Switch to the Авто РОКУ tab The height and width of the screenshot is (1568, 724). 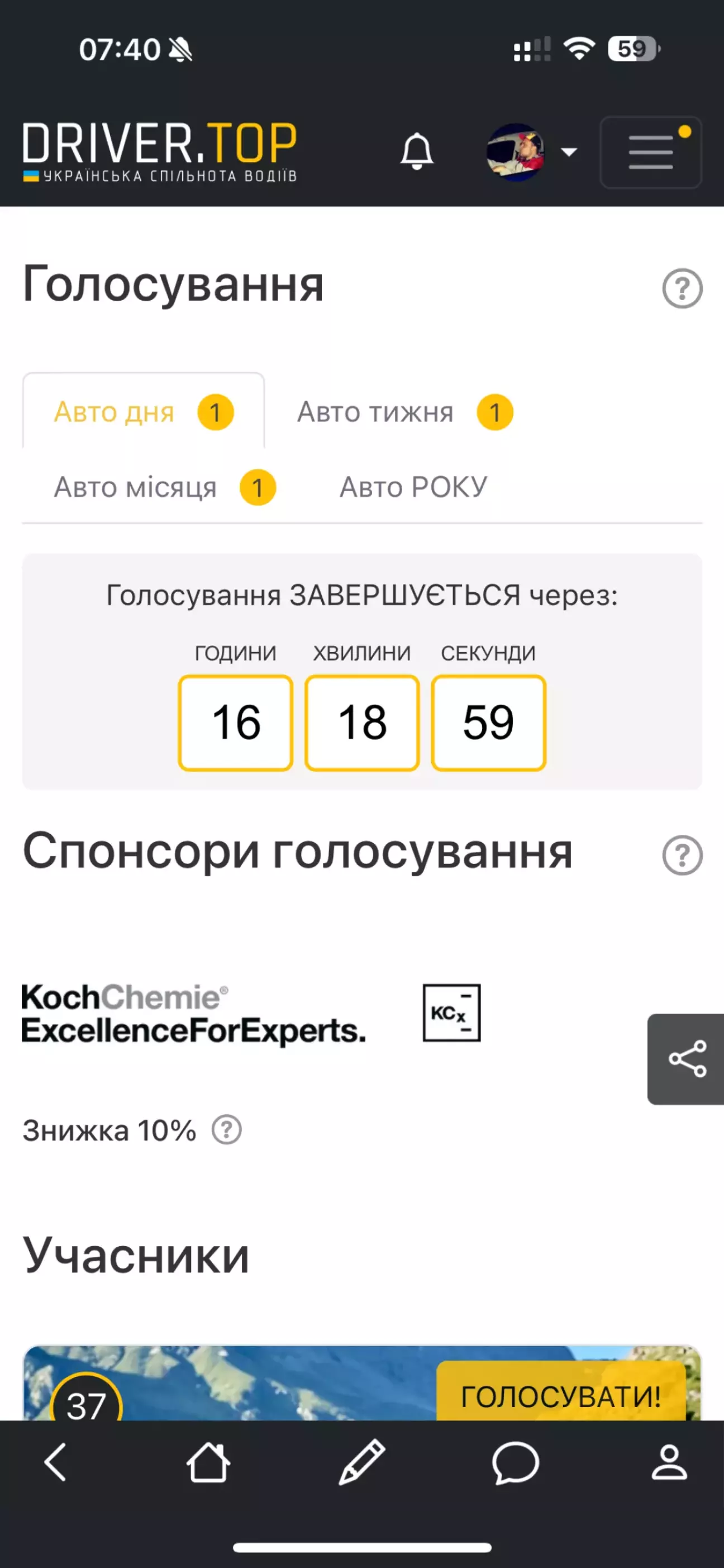pos(413,488)
